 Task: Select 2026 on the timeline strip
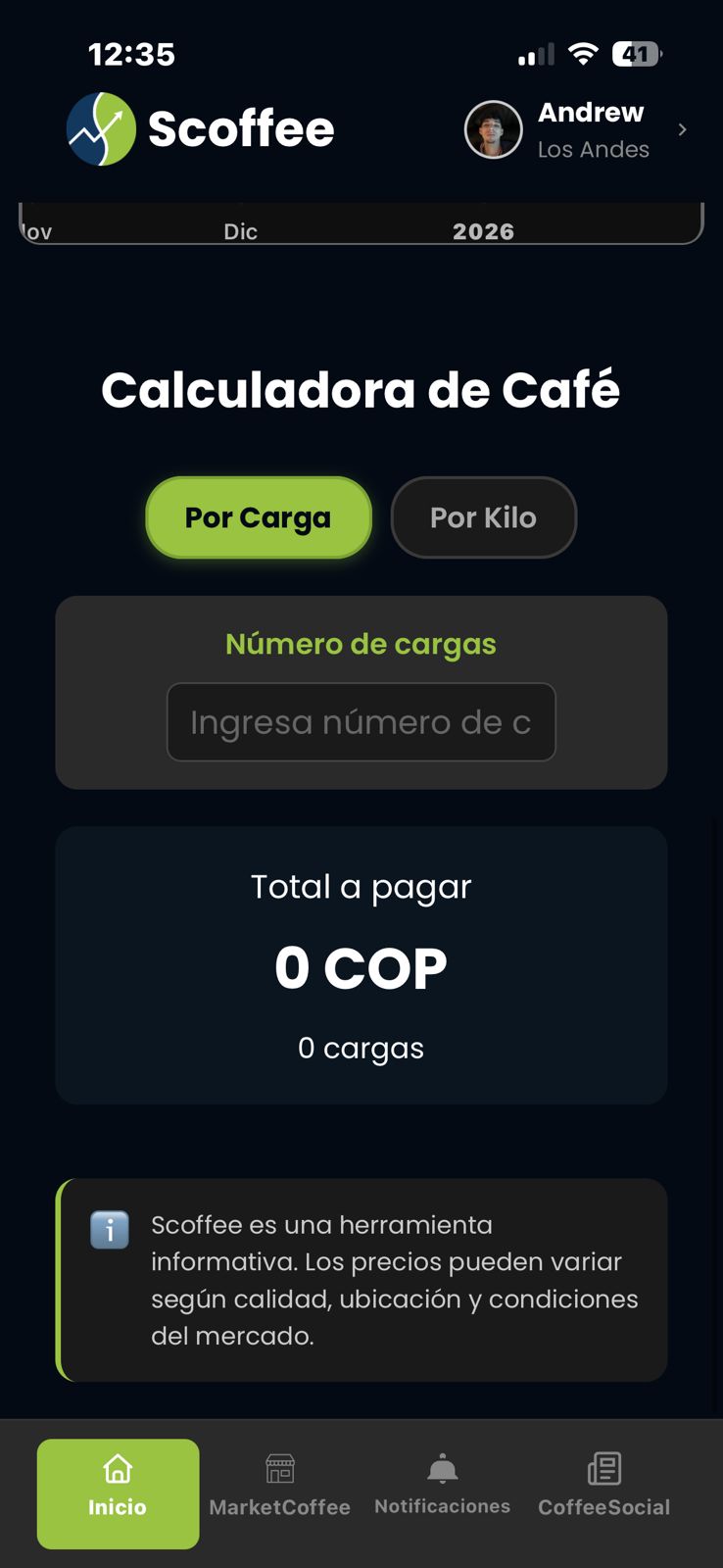pos(483,231)
